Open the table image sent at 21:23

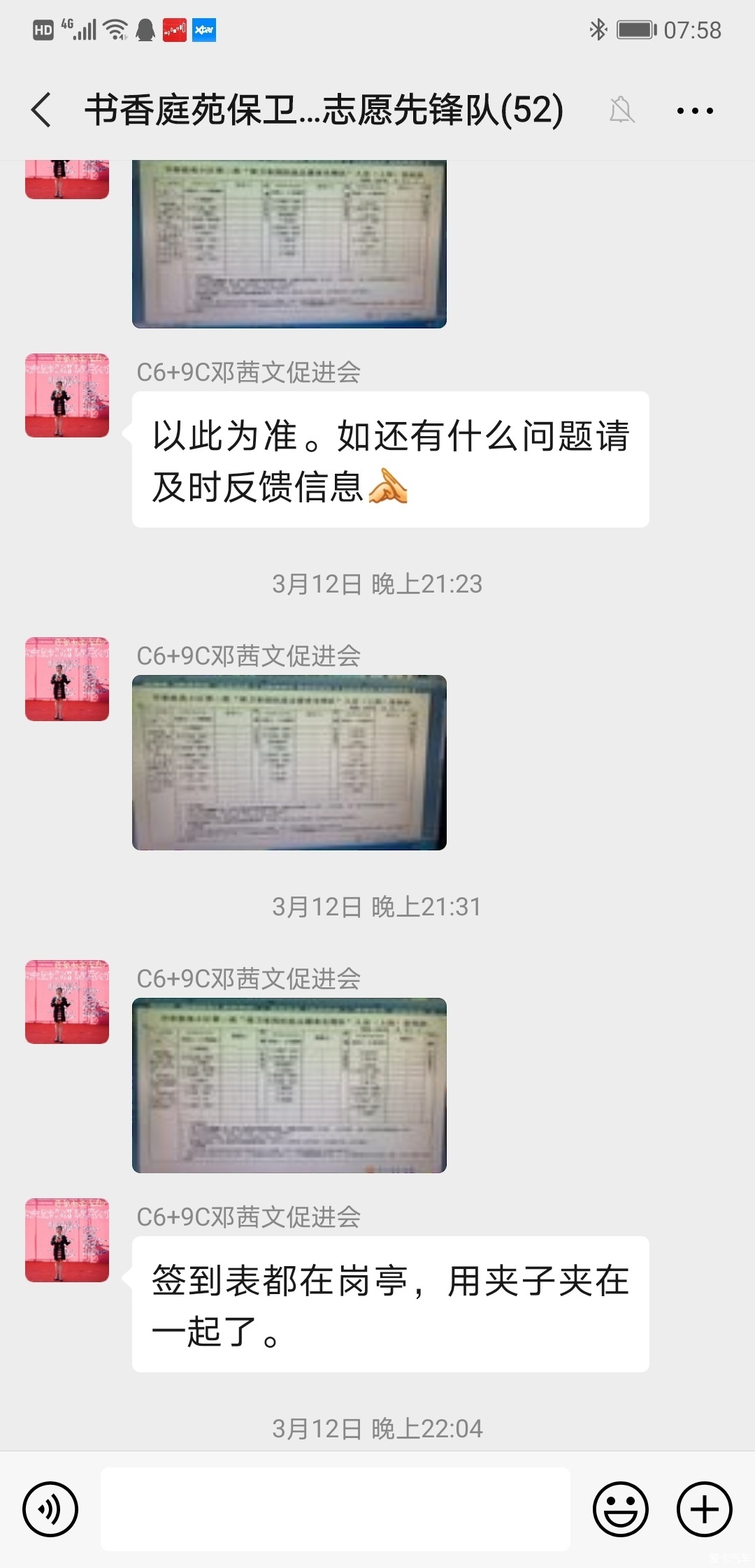(x=289, y=762)
